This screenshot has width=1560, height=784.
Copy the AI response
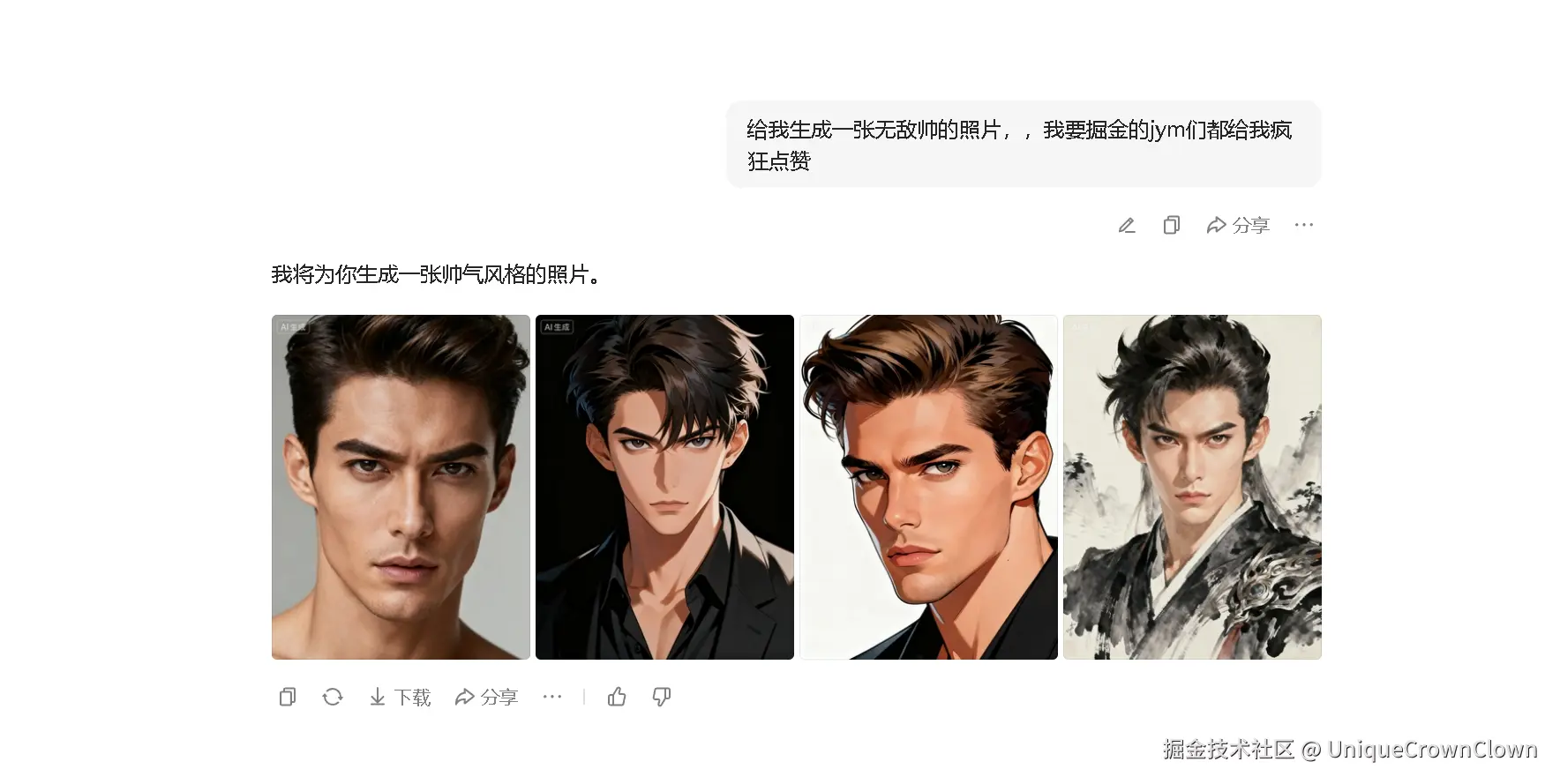288,698
